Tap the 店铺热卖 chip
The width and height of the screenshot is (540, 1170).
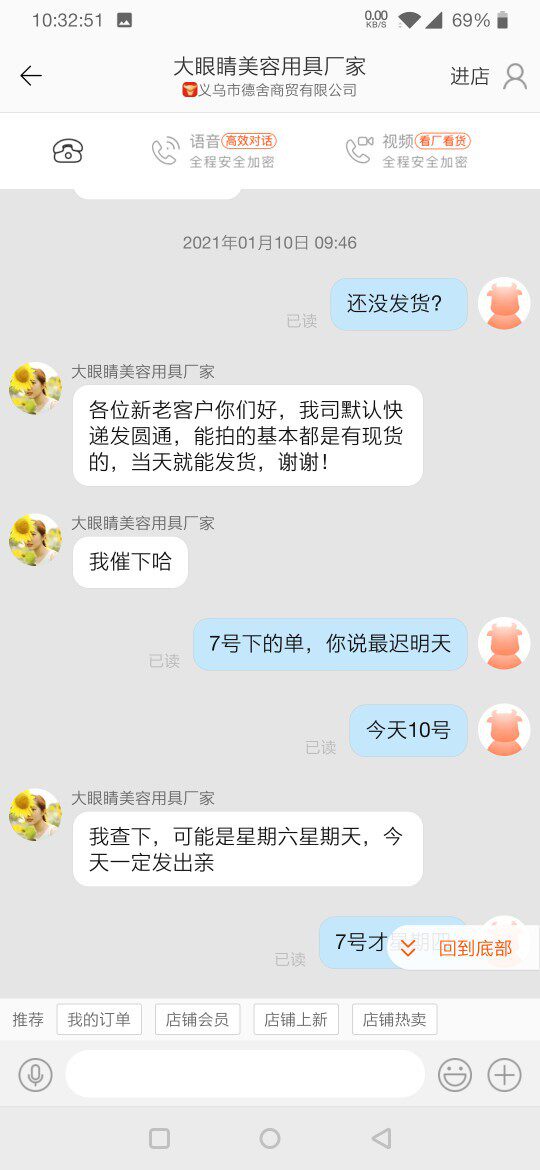(395, 1019)
